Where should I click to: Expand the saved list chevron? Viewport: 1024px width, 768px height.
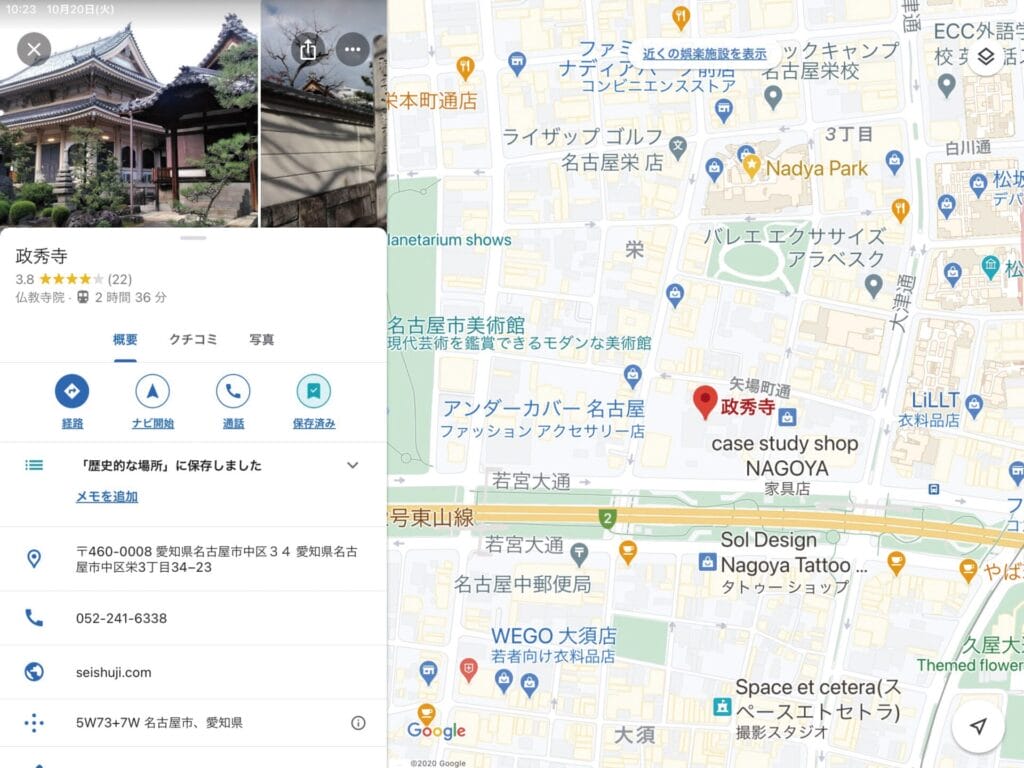tap(352, 465)
